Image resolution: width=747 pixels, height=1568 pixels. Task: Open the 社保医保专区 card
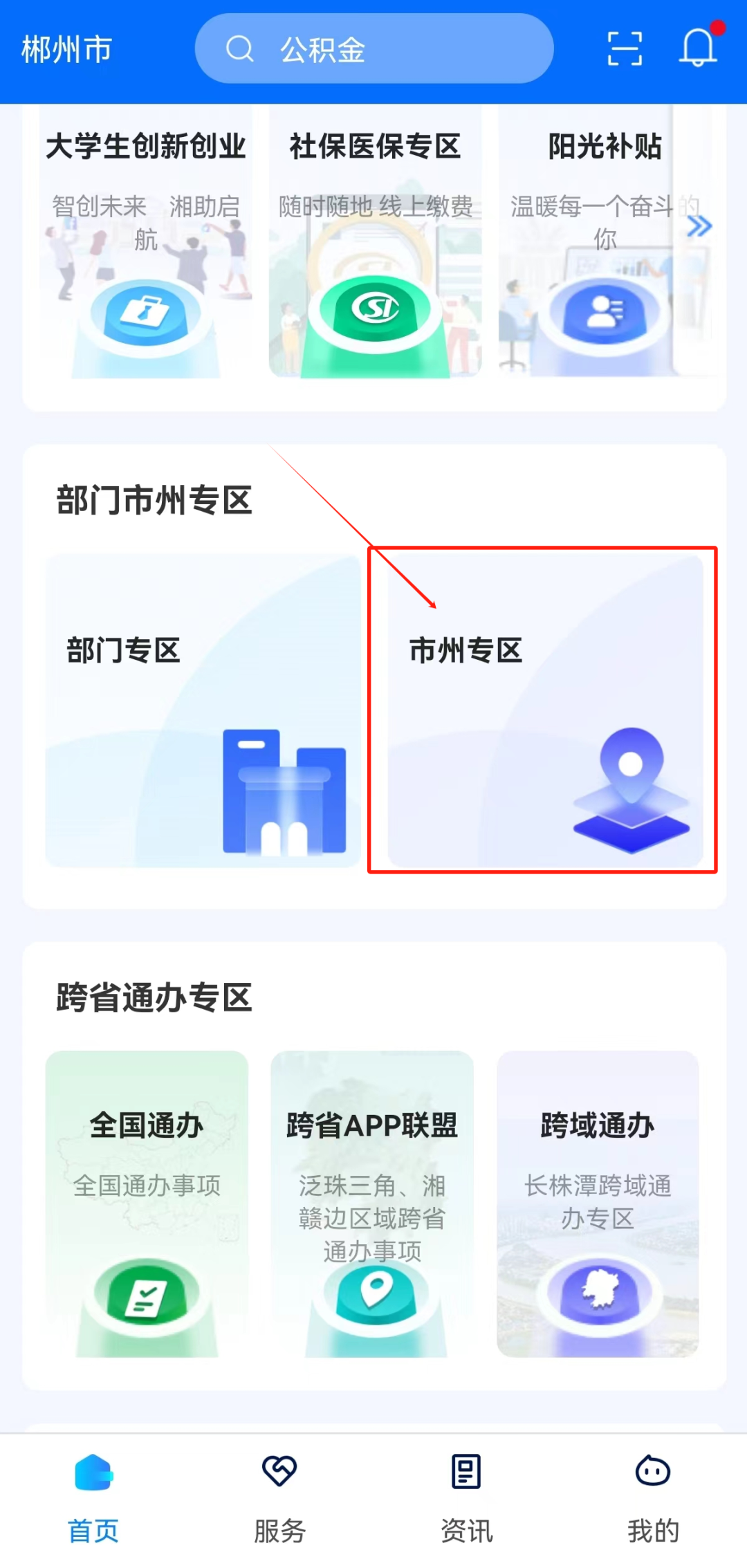coord(375,242)
